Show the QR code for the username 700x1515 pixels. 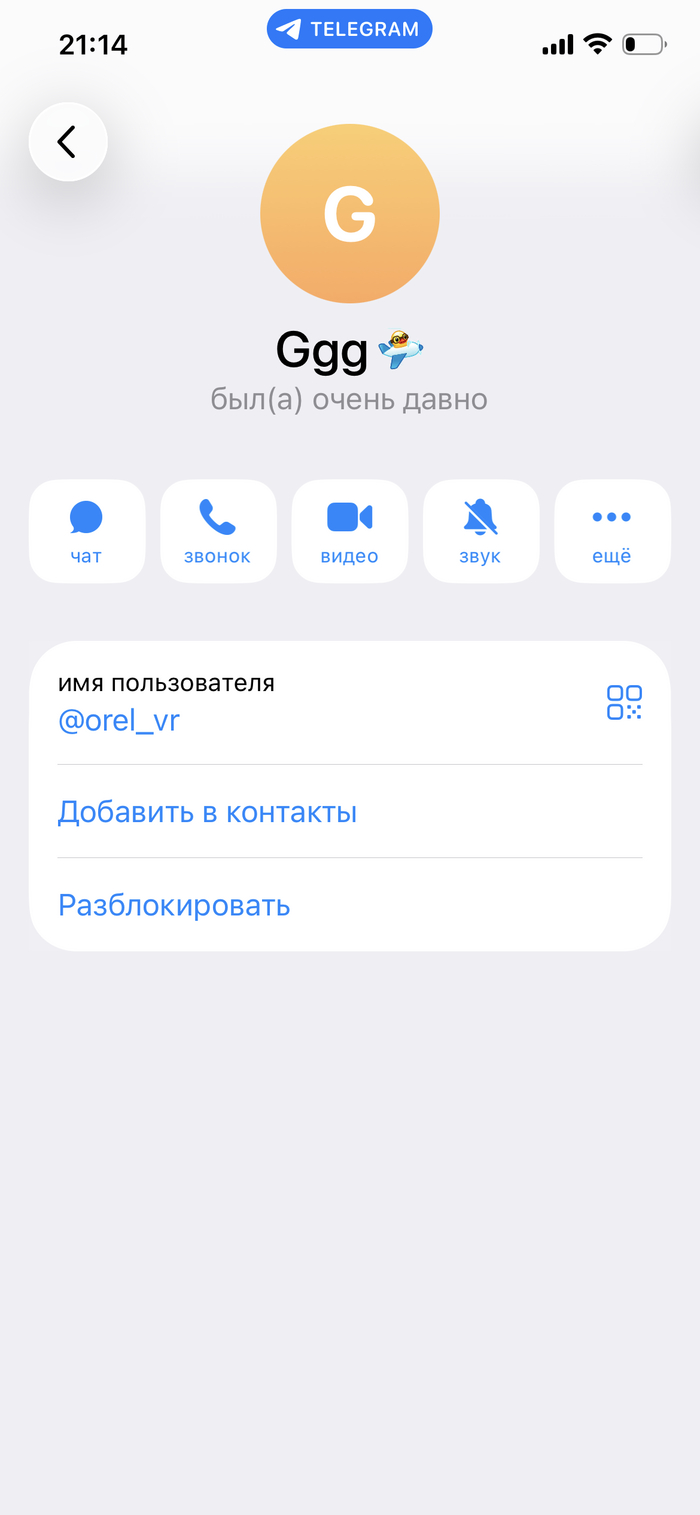coord(624,703)
